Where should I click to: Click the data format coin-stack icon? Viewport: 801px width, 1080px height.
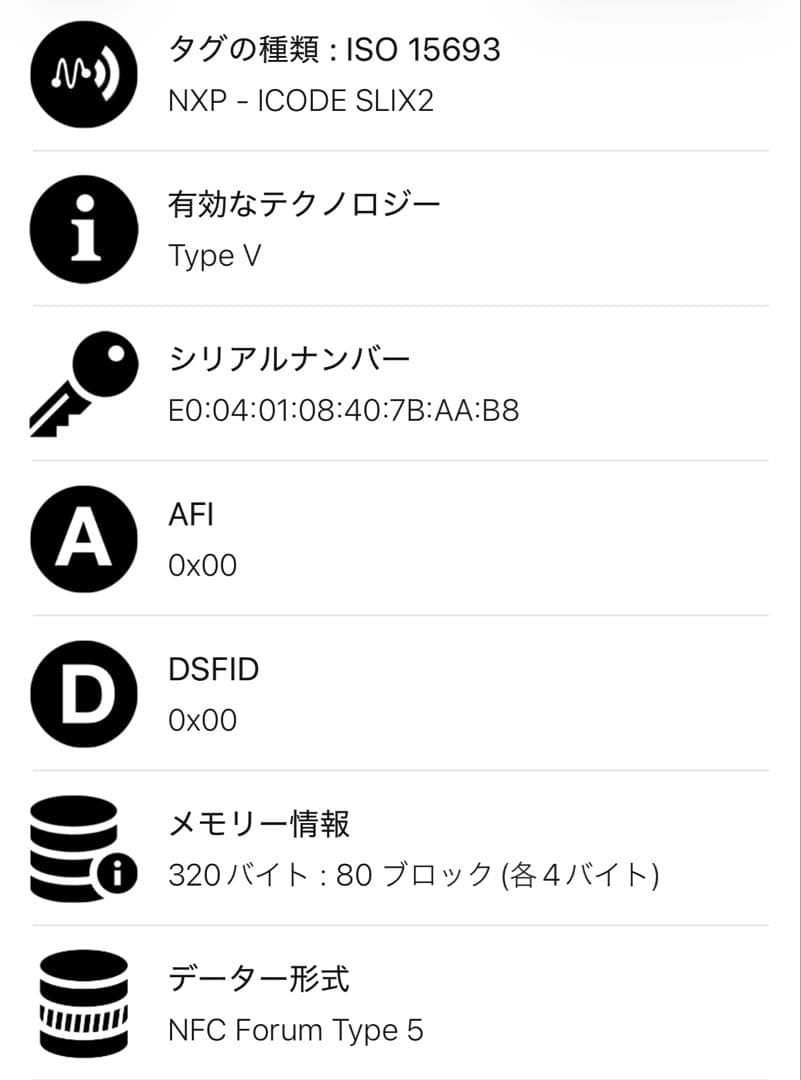(x=83, y=1000)
